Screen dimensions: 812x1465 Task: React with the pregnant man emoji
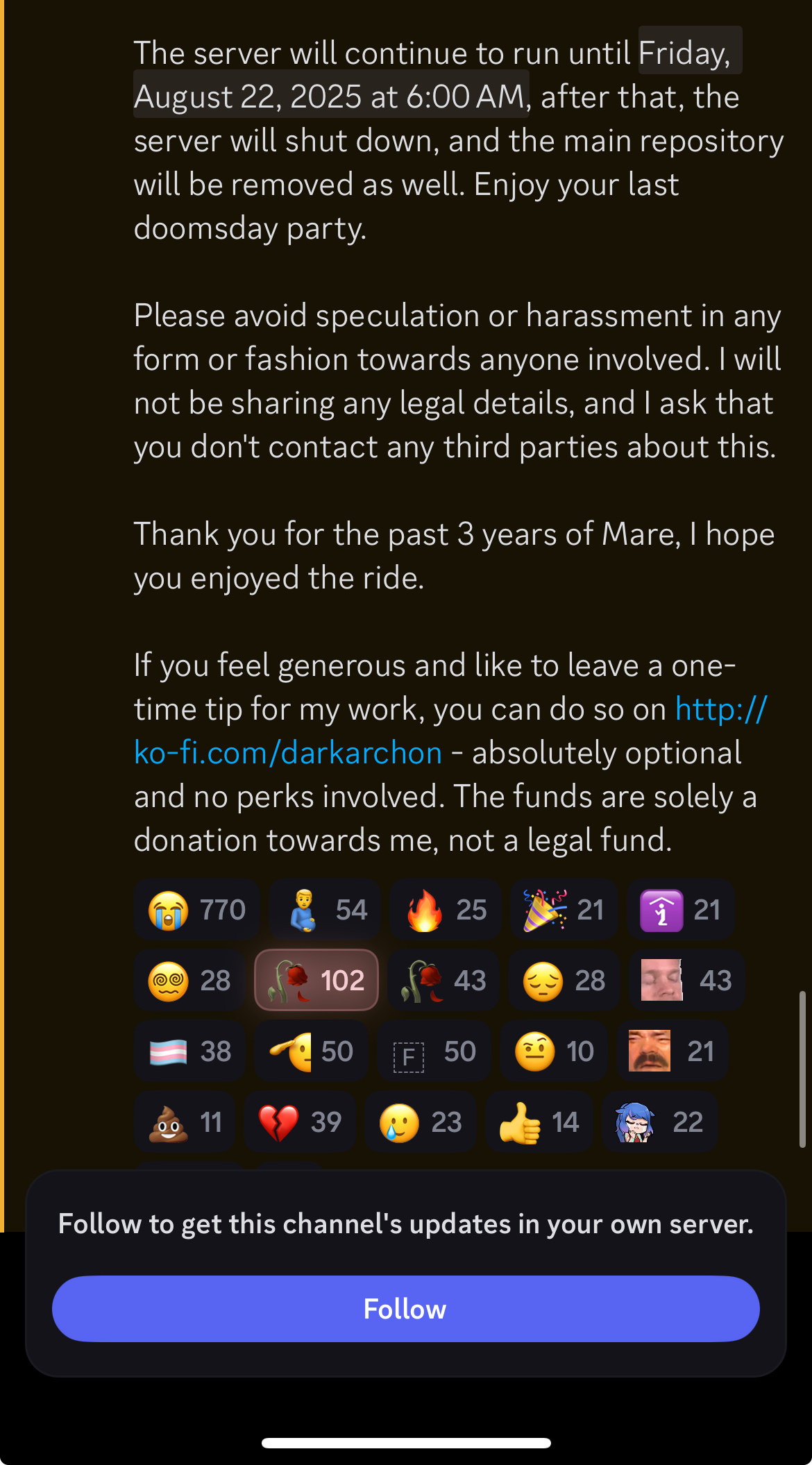pos(325,910)
